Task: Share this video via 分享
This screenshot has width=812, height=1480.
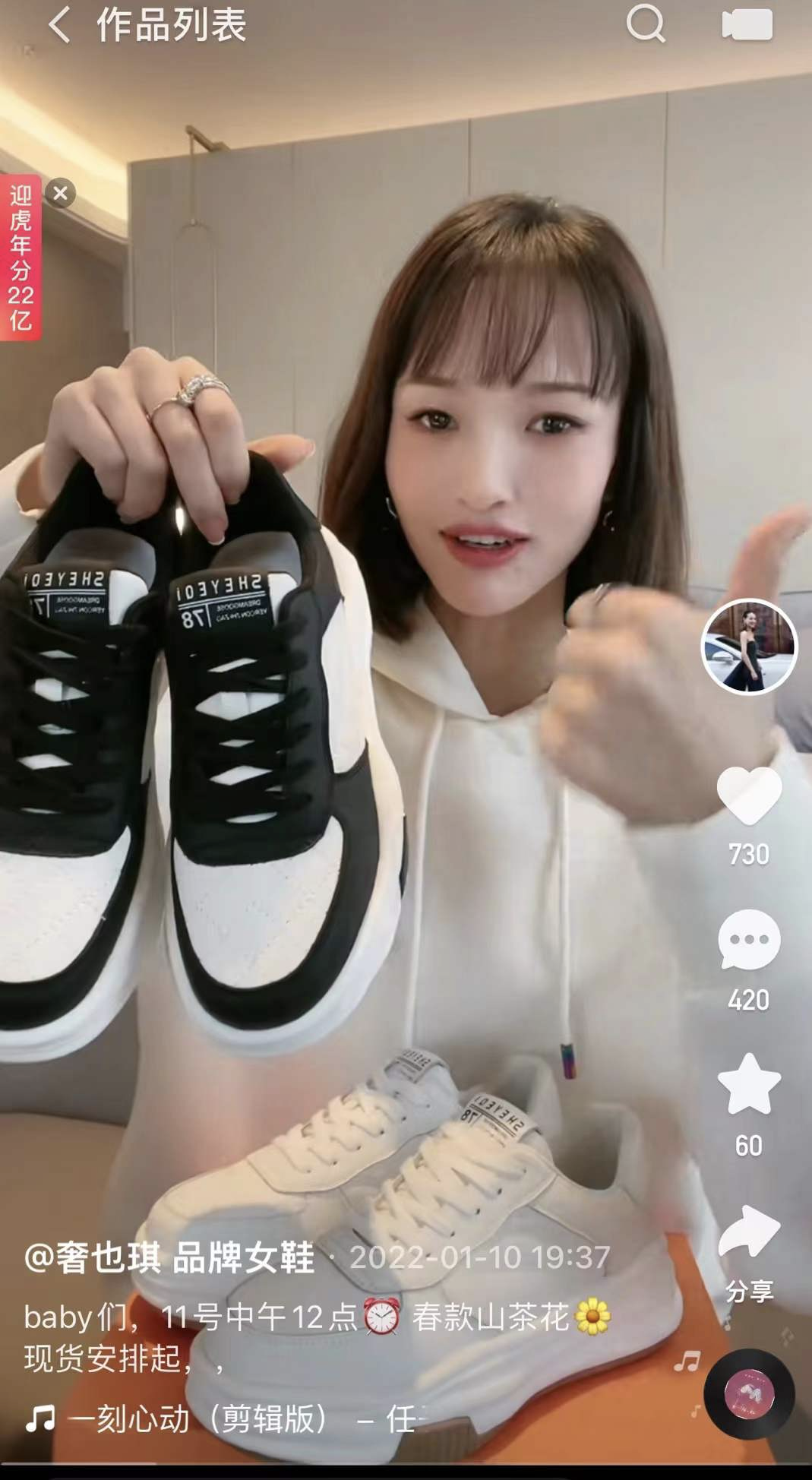Action: [x=749, y=1232]
